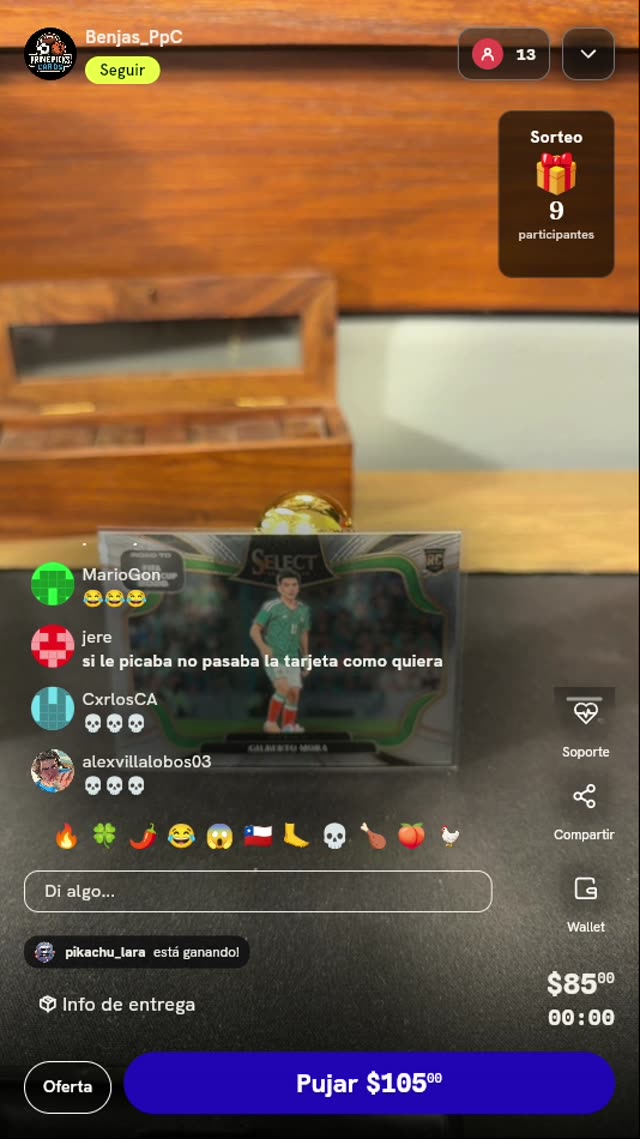The width and height of the screenshot is (640, 1139).
Task: Follow Benjas_PpC with the Seguir button
Action: tap(122, 70)
